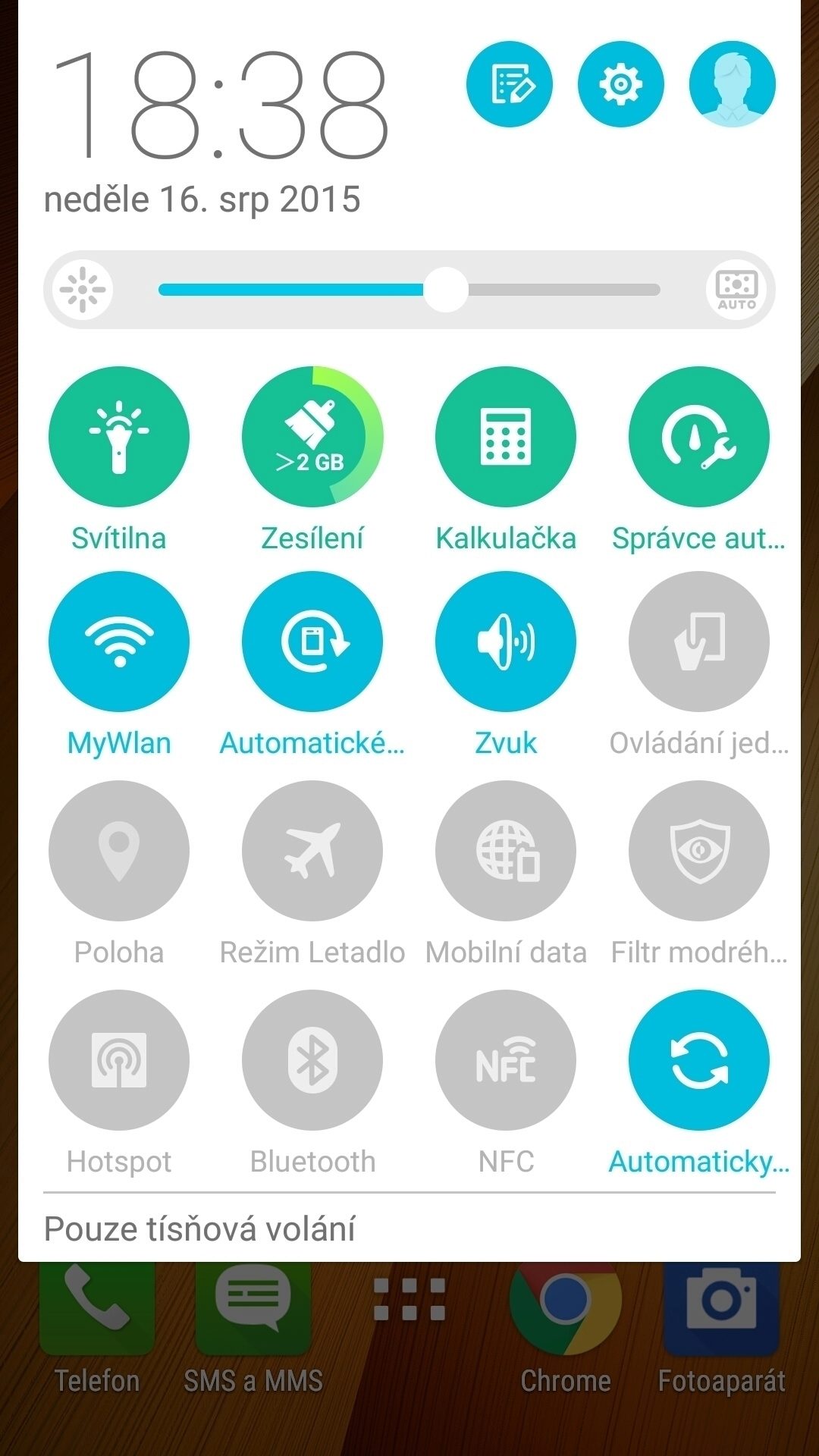
Task: Open Správce autostart manager
Action: (699, 437)
